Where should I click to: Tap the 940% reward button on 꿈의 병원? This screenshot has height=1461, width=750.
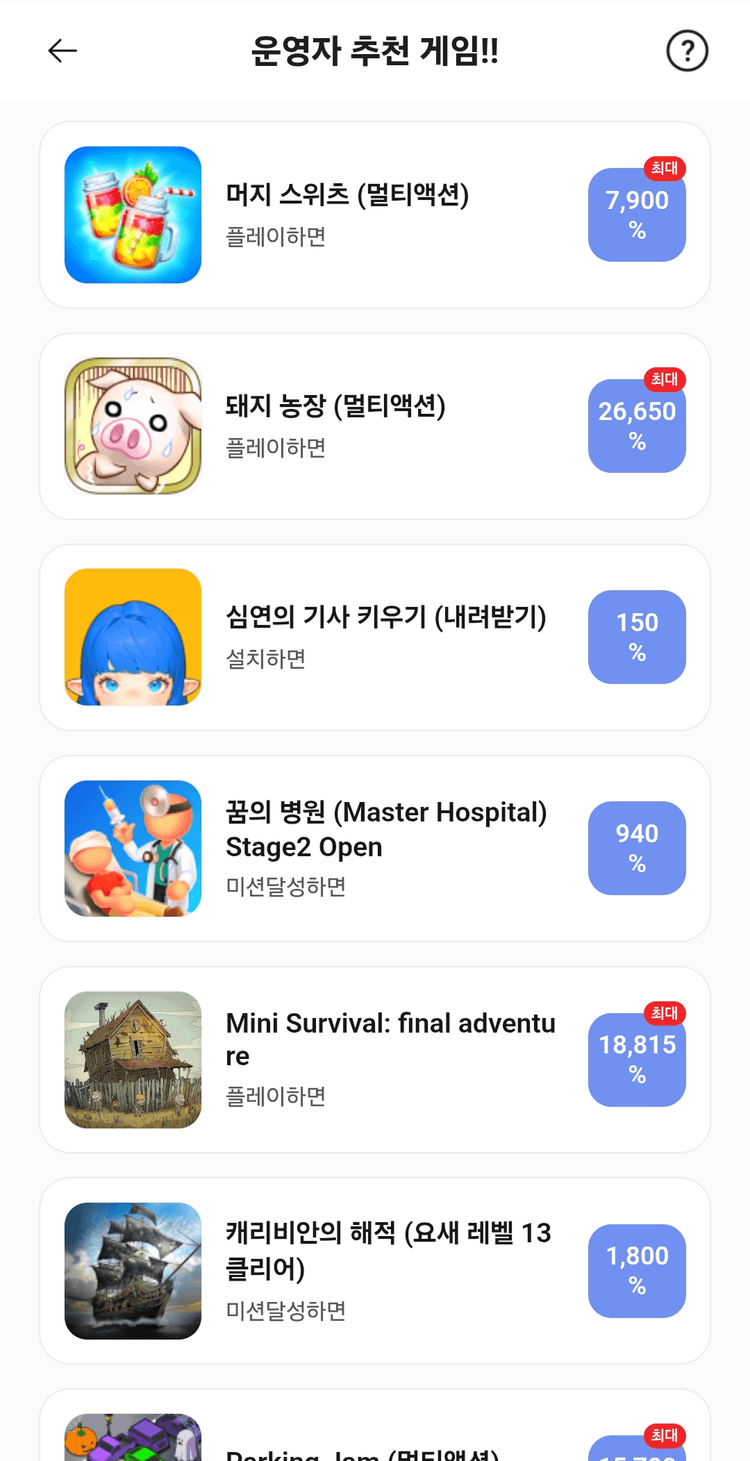point(637,848)
